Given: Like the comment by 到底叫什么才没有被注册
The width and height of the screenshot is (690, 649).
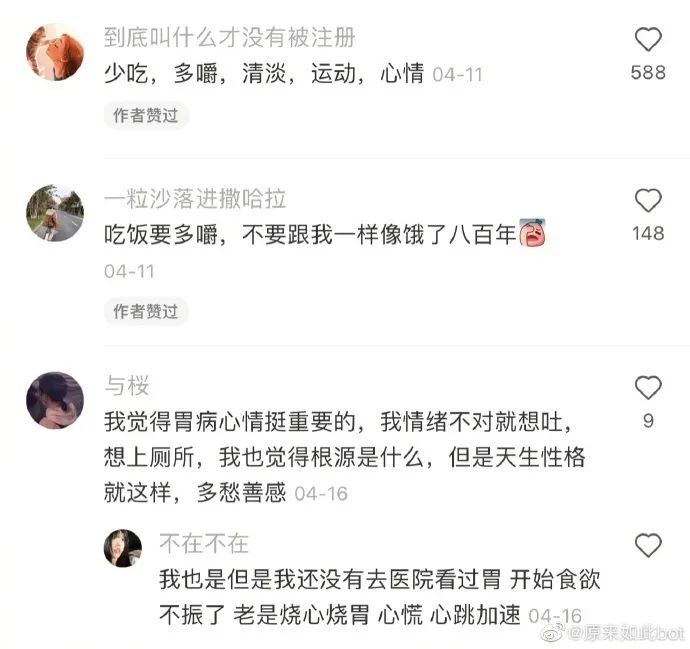Looking at the screenshot, I should (x=648, y=40).
